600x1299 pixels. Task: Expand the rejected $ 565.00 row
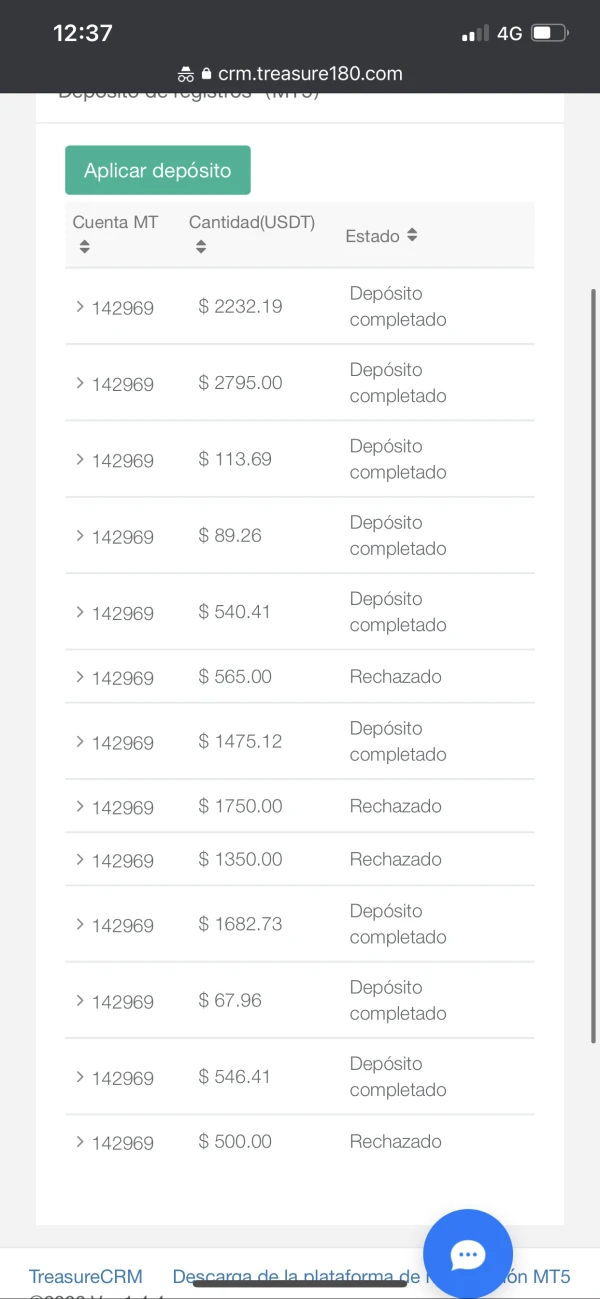click(x=80, y=677)
